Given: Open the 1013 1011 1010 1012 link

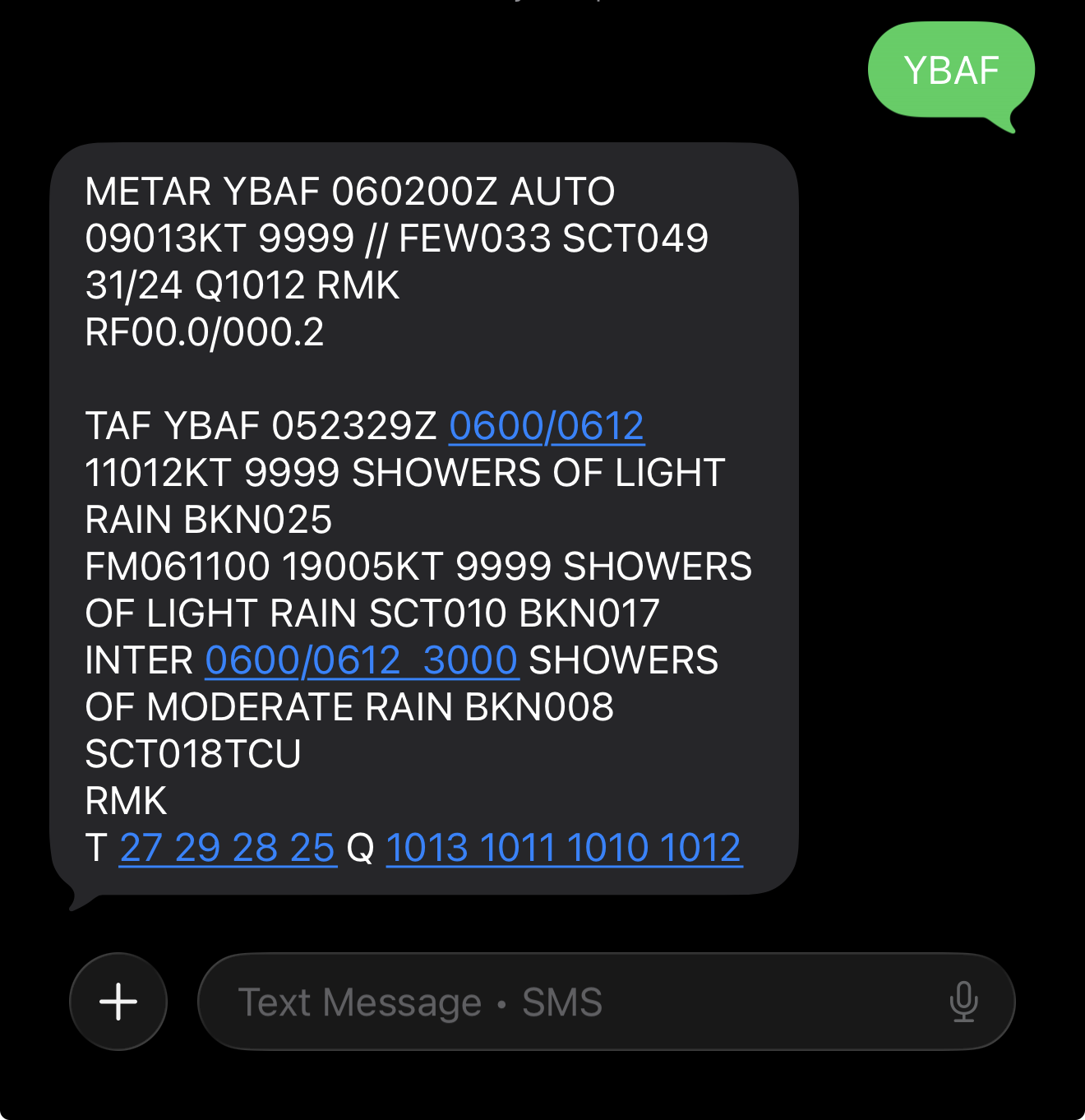Looking at the screenshot, I should (x=564, y=848).
